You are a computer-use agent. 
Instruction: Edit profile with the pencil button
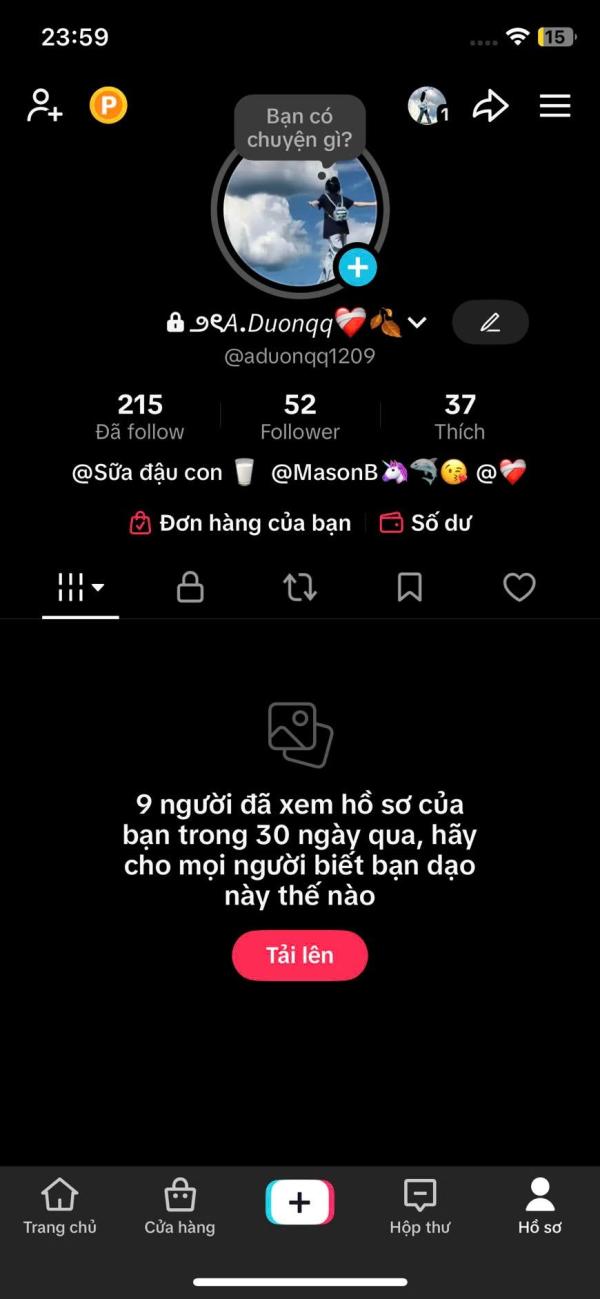(490, 322)
